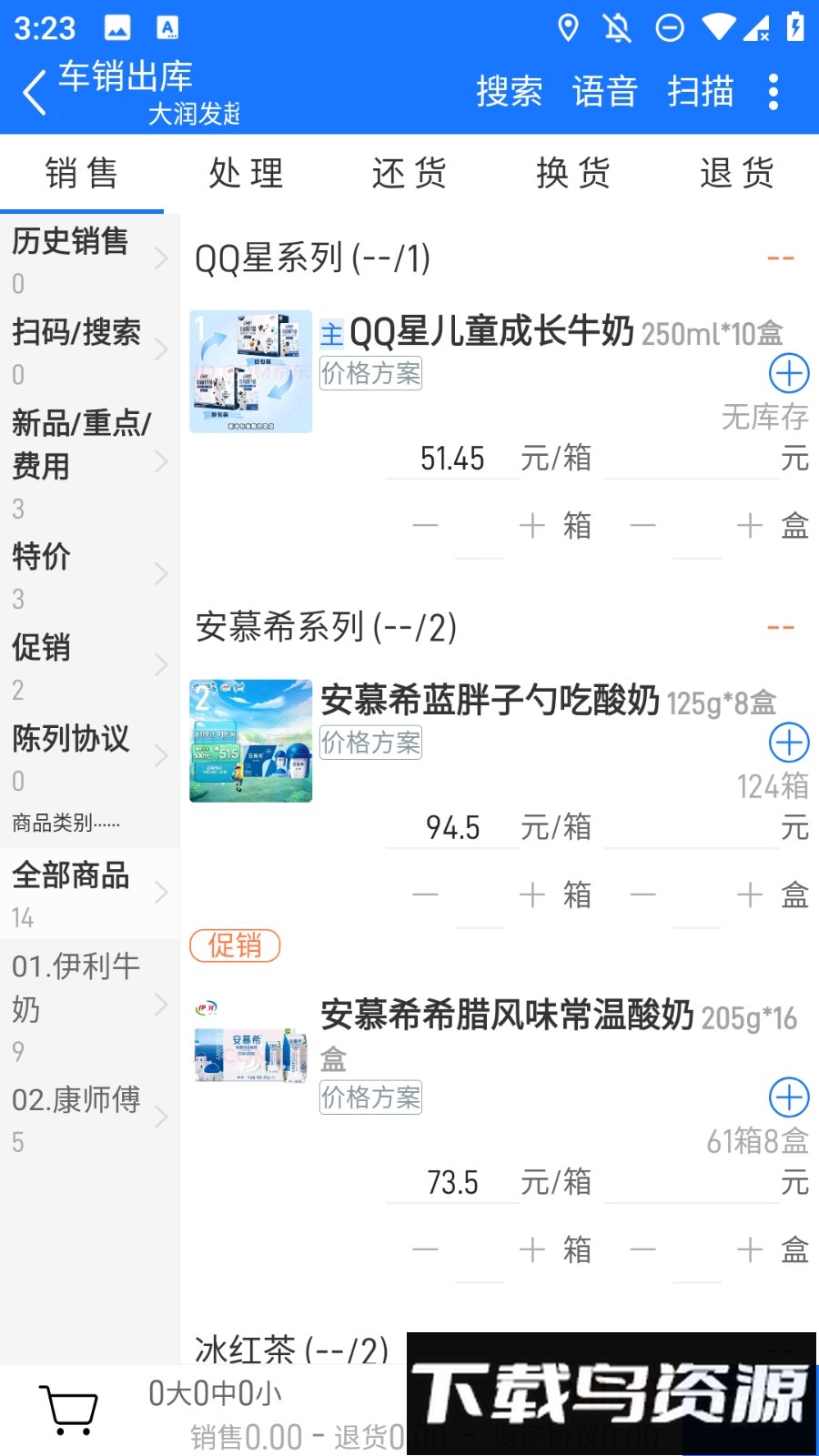The width and height of the screenshot is (819, 1456).
Task: Add QQ星儿童成长牛奶 with its plus icon
Action: pos(788,373)
